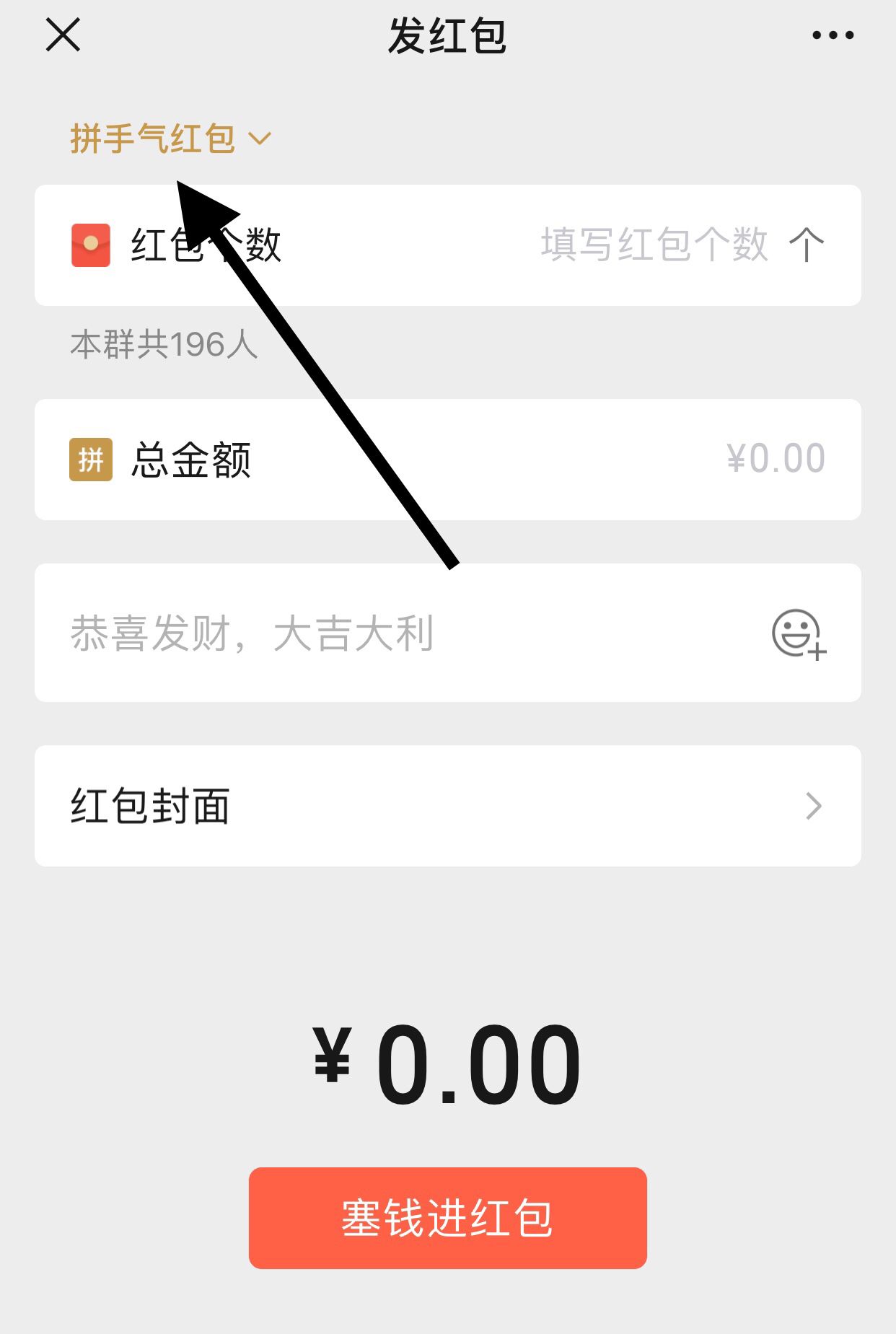Expand the red packet type selector chevron
The width and height of the screenshot is (896, 1334).
[261, 139]
